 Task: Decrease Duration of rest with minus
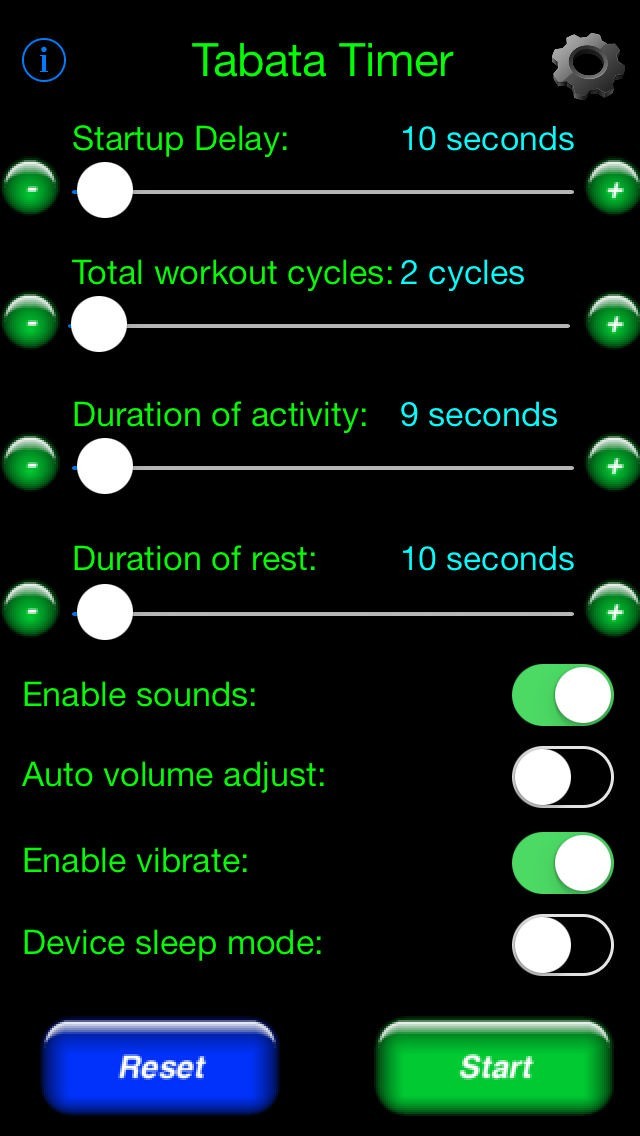tap(31, 610)
